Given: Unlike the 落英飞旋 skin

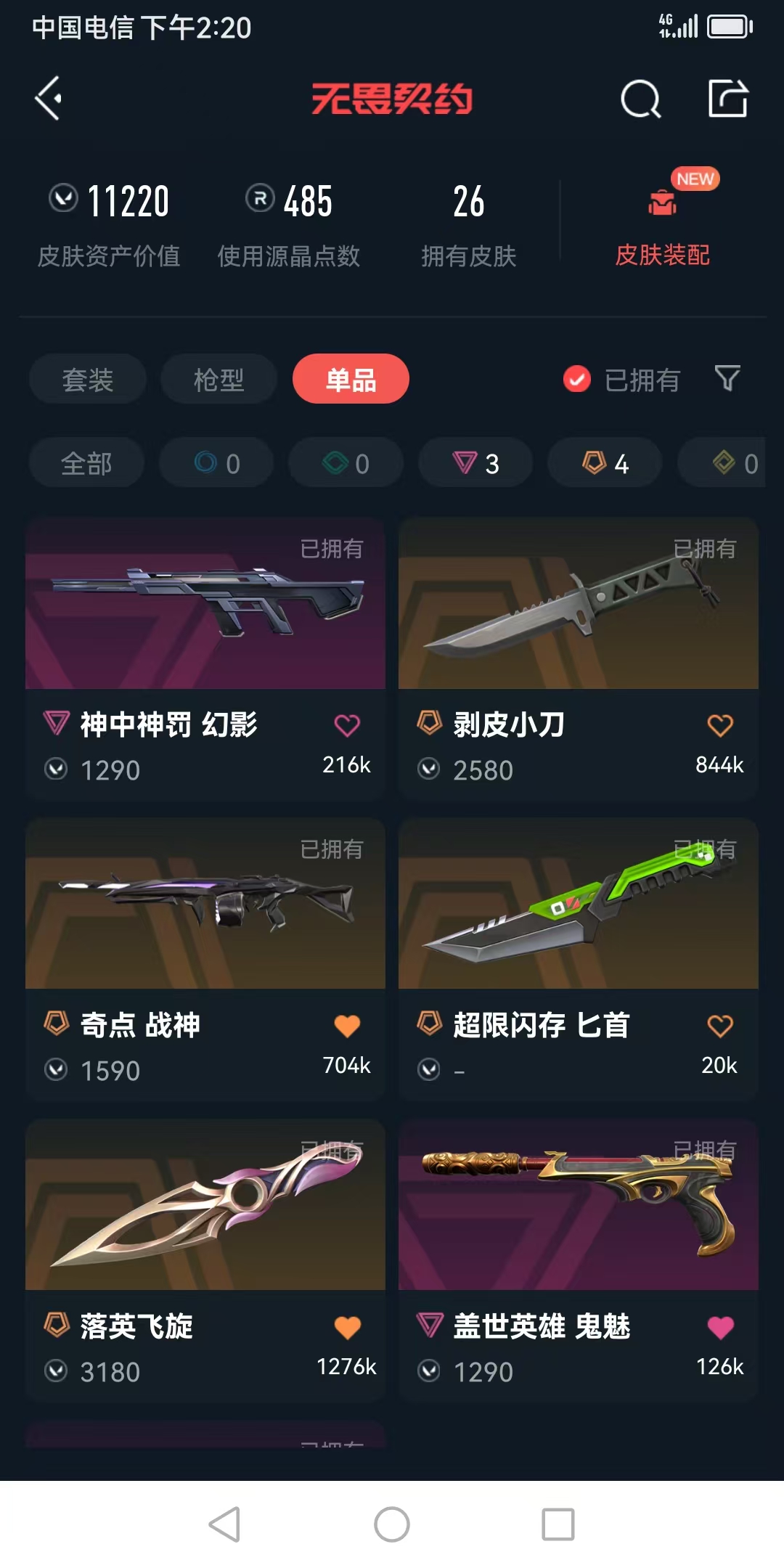Looking at the screenshot, I should 347,1327.
